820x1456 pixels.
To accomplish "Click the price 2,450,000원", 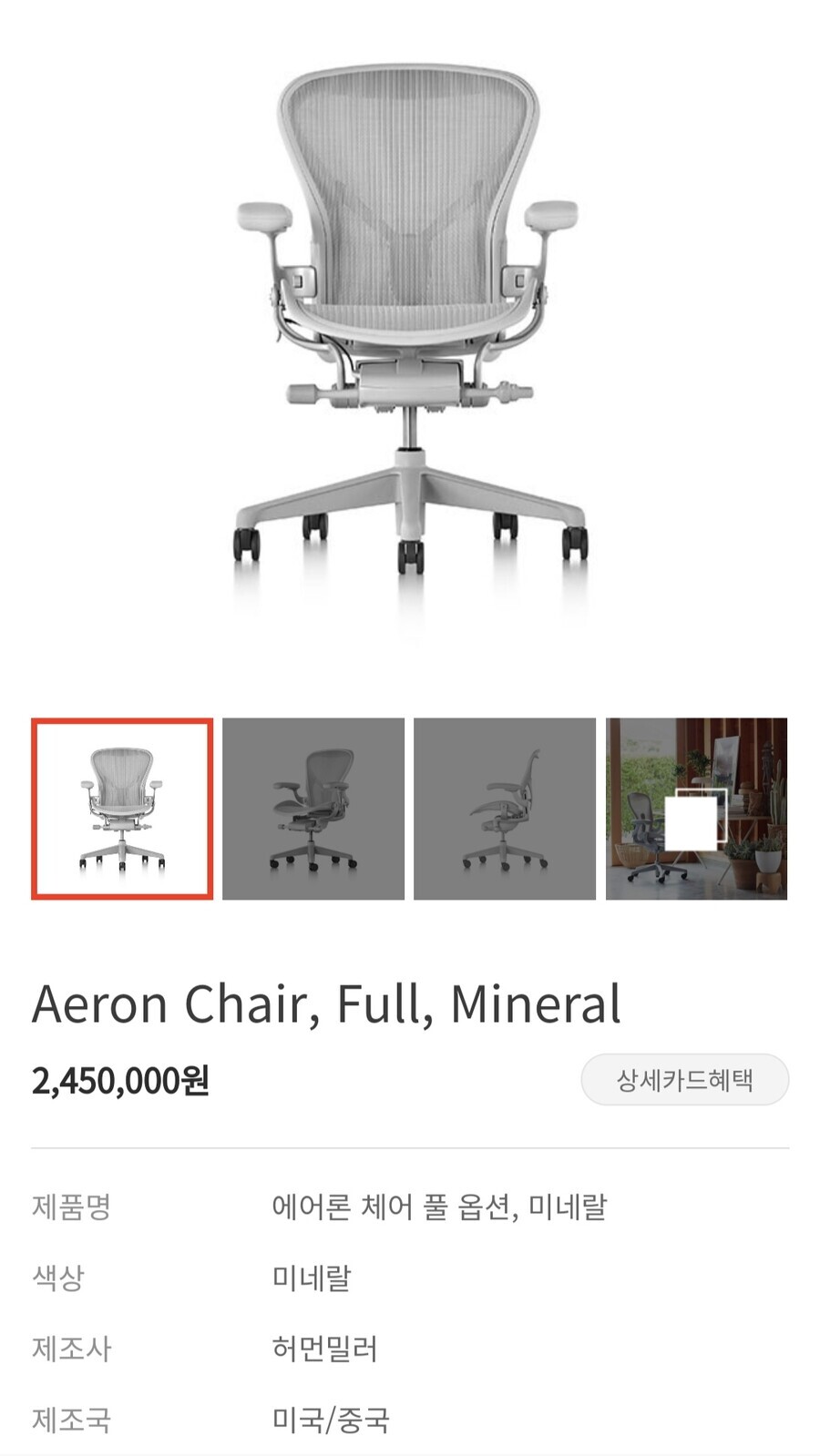I will (118, 1081).
